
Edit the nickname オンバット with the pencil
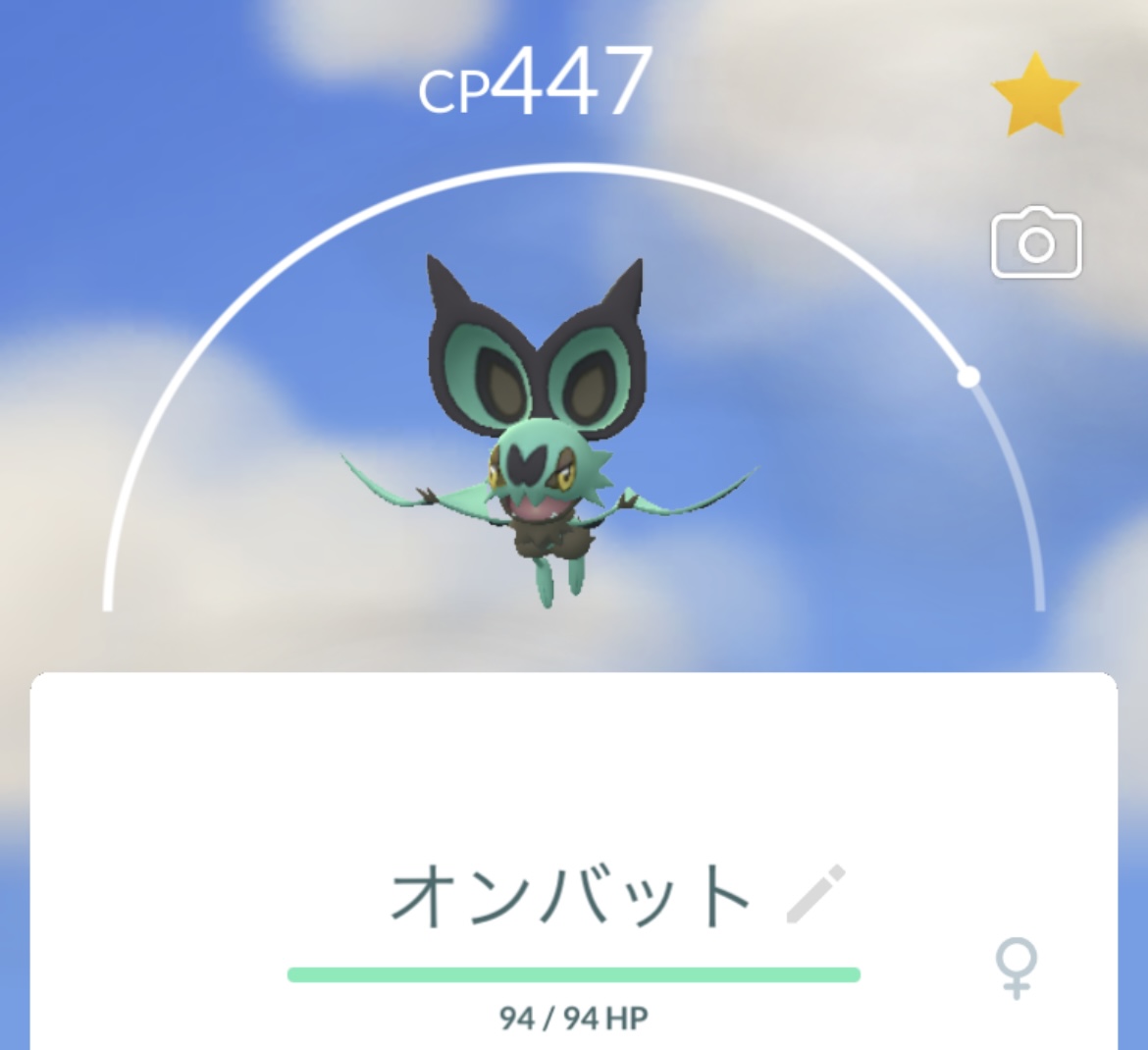pos(815,893)
